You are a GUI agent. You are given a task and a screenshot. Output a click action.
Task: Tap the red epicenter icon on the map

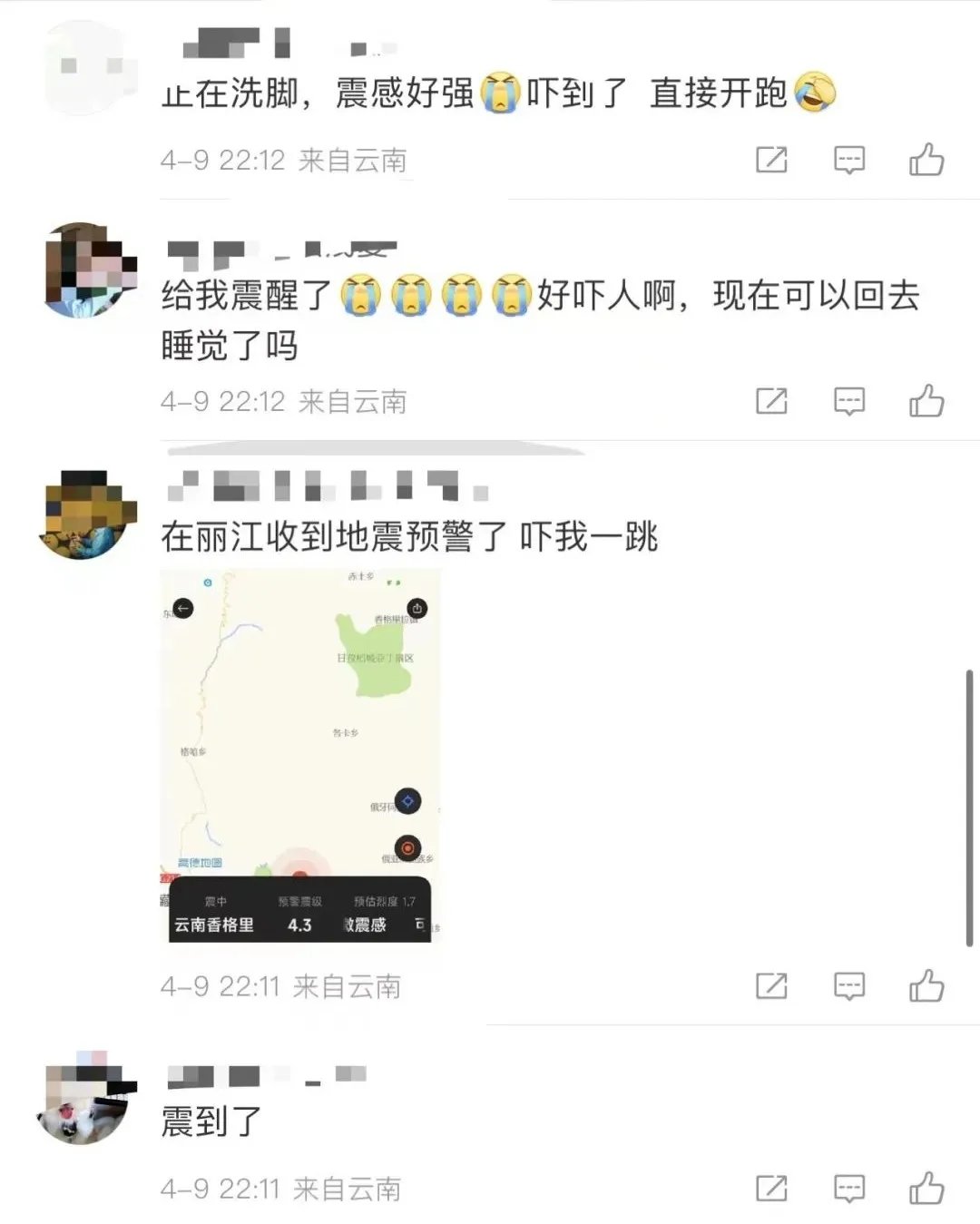(x=408, y=848)
